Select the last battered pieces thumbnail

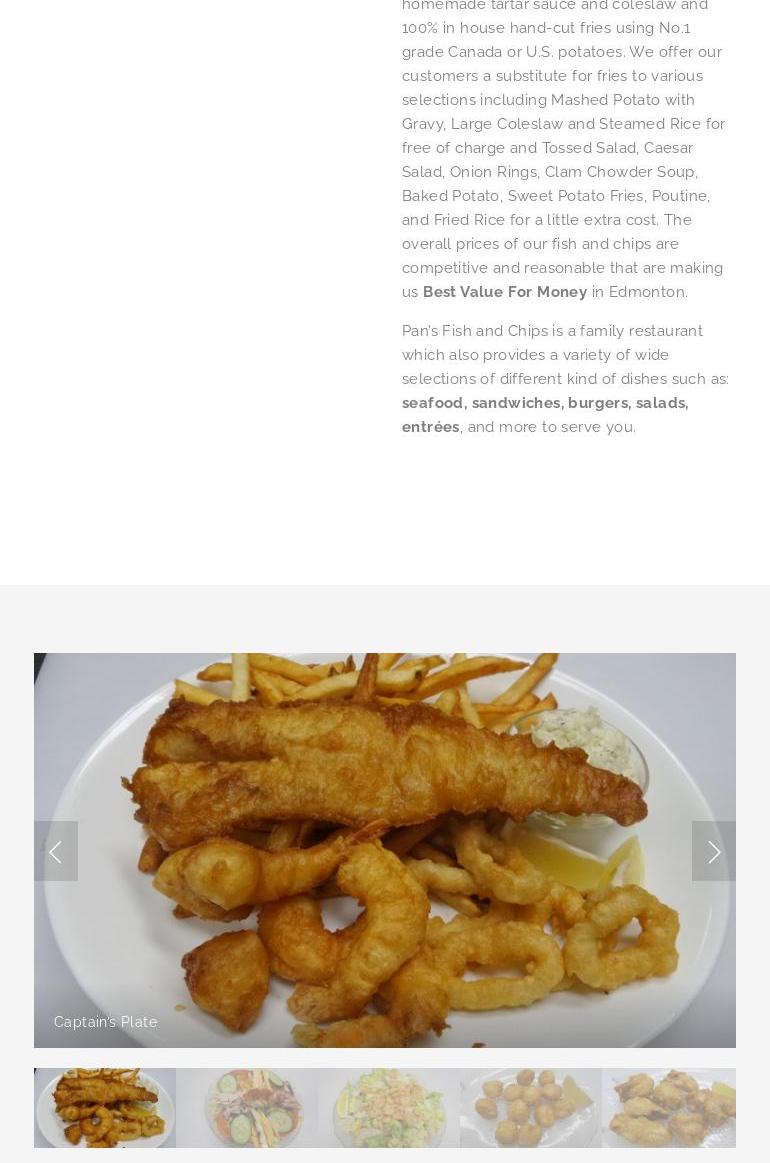click(x=668, y=1107)
